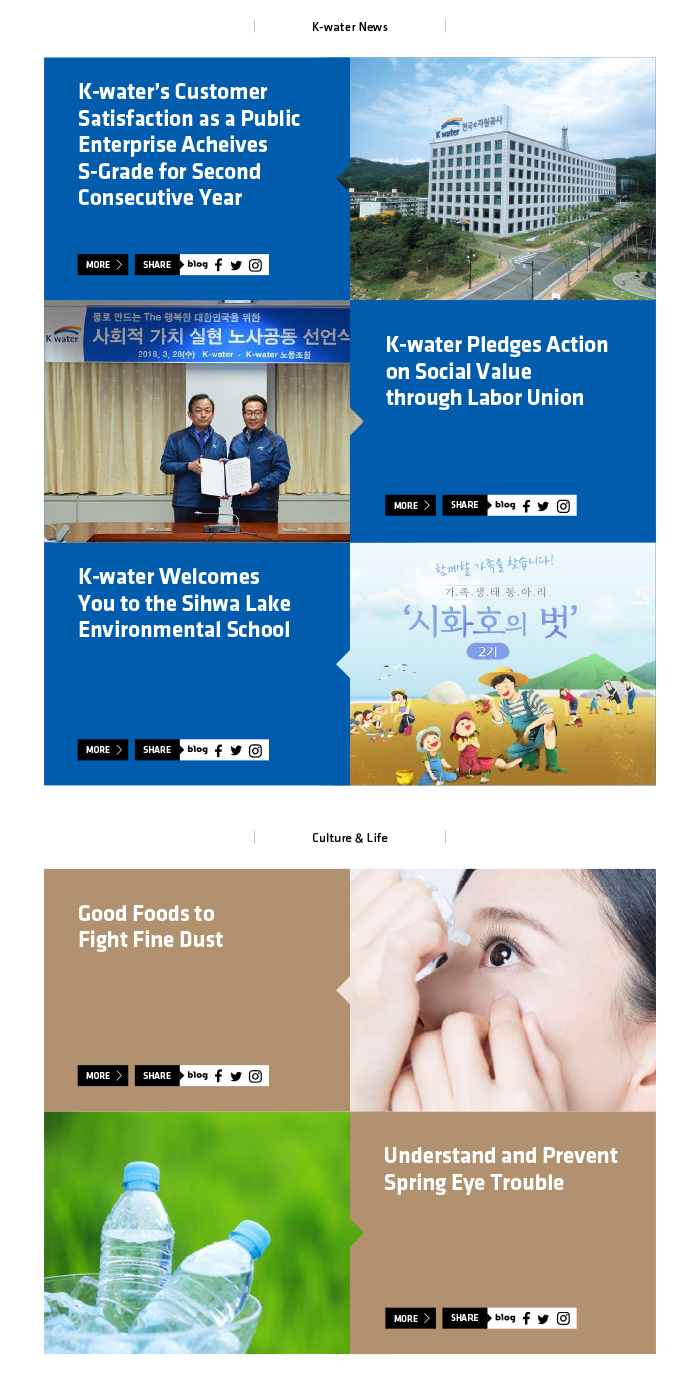View MORE on Sihwa Lake Environmental School
Image resolution: width=700 pixels, height=1373 pixels.
103,750
